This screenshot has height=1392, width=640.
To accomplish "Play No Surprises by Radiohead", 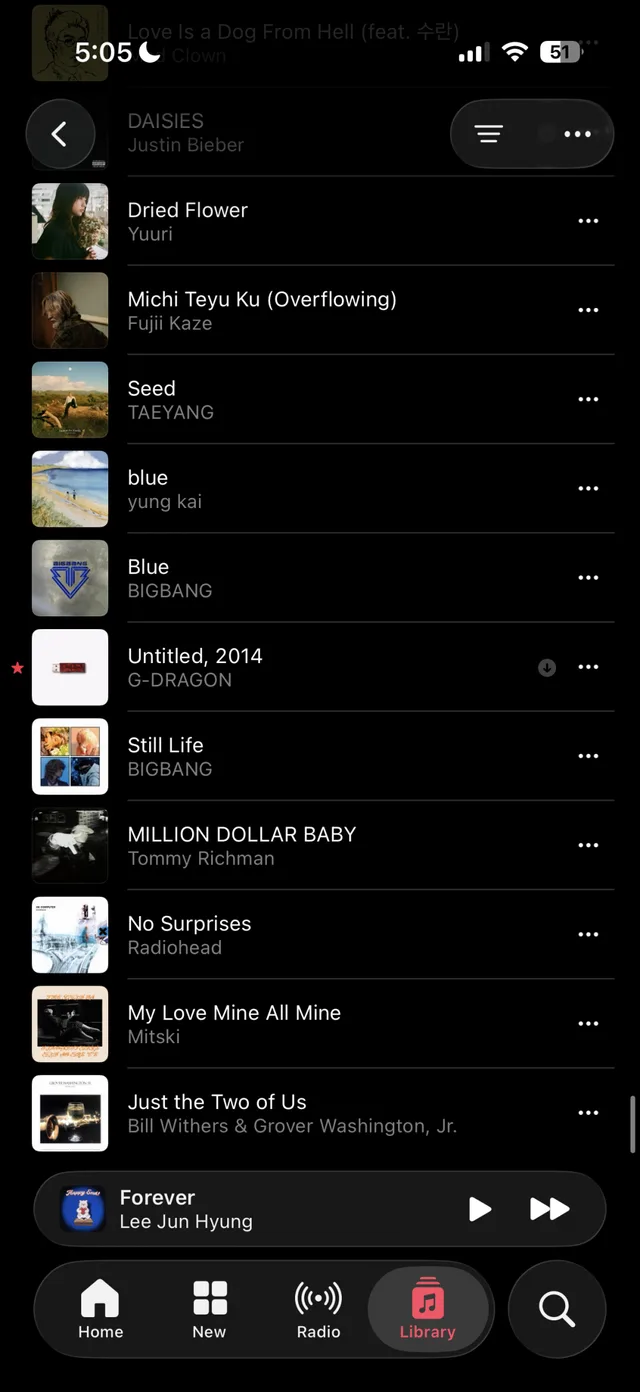I will [x=321, y=935].
